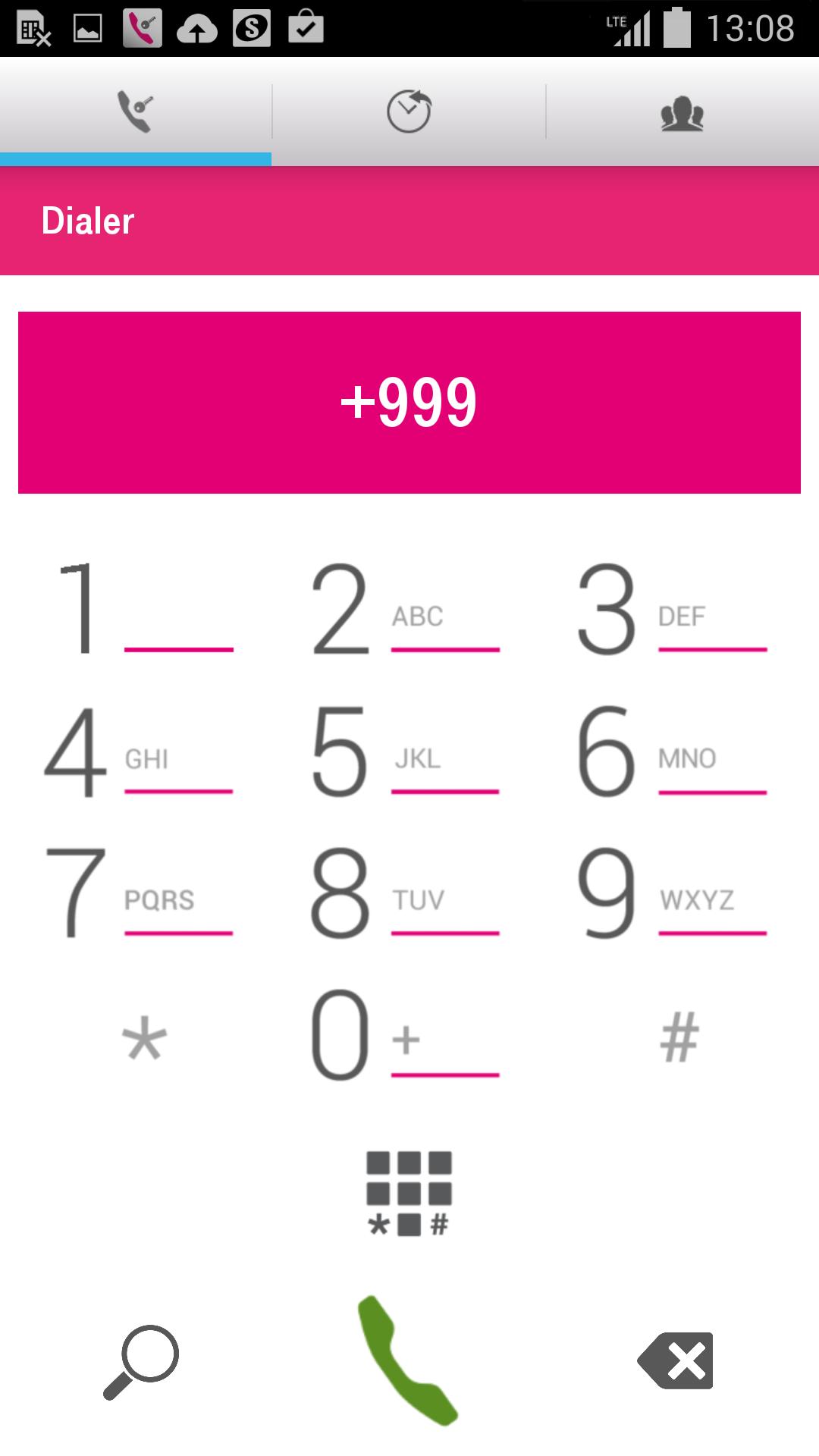Image resolution: width=819 pixels, height=1456 pixels.
Task: Enter the star symbol
Action: pos(144,1037)
